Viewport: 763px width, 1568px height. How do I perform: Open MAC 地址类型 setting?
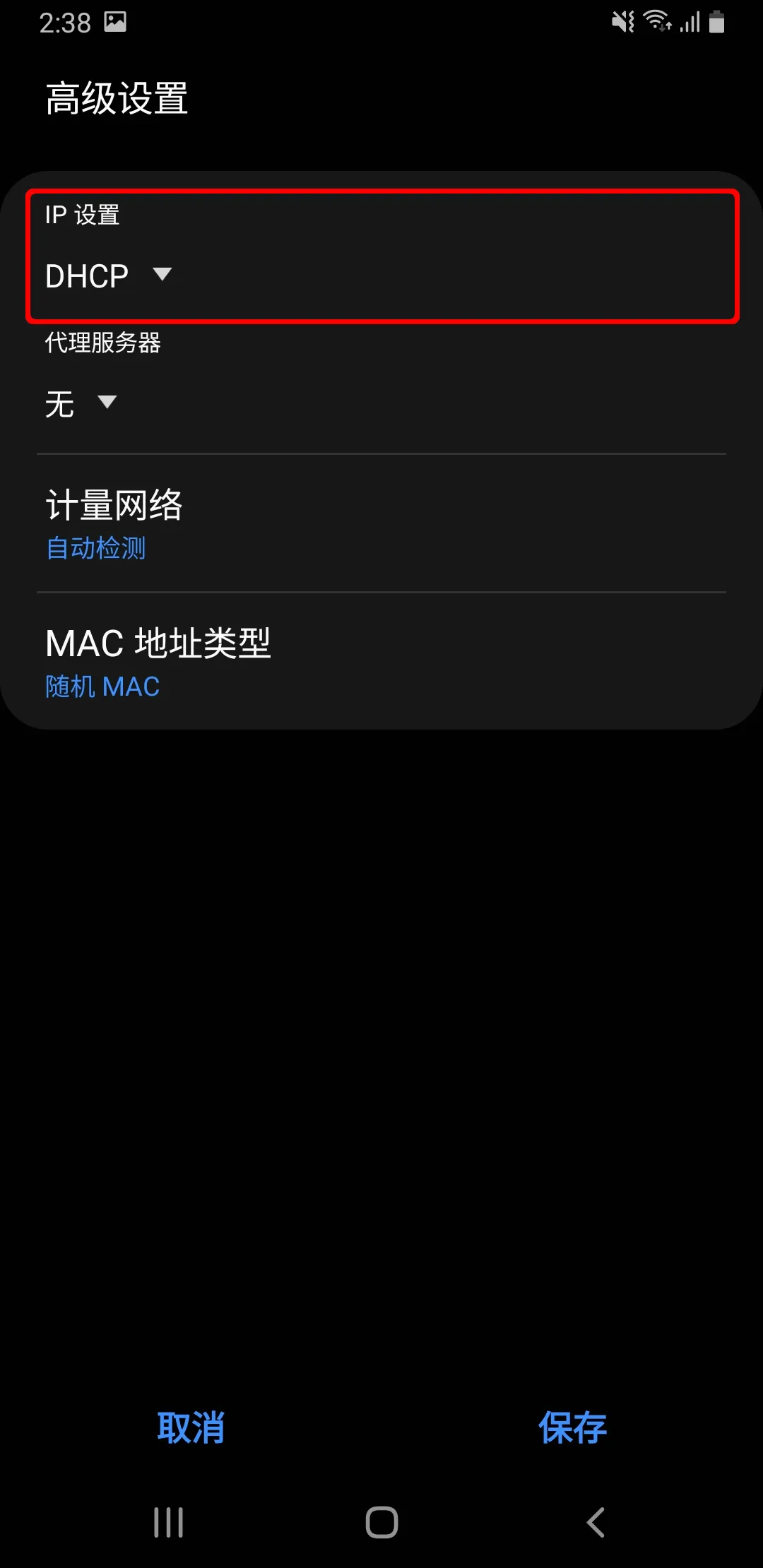[381, 662]
